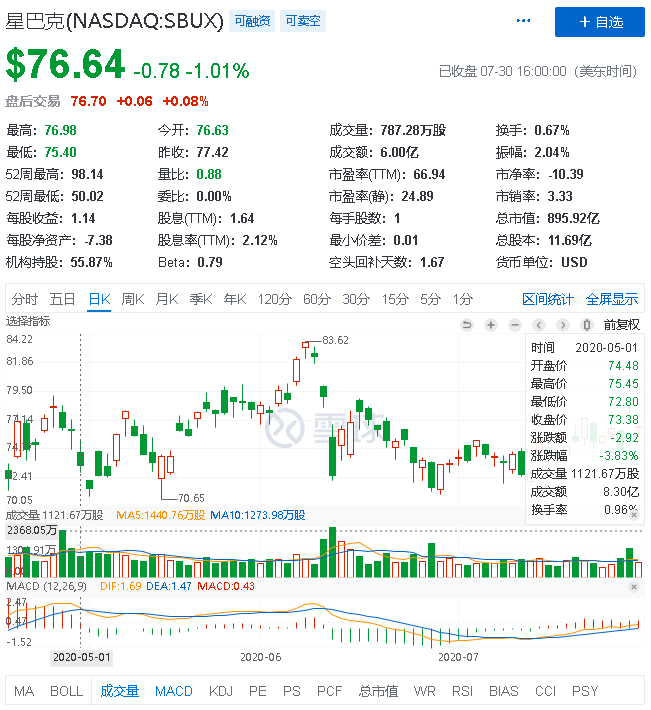This screenshot has width=651, height=710.
Task: Open the three-dot overflow menu
Action: (524, 21)
